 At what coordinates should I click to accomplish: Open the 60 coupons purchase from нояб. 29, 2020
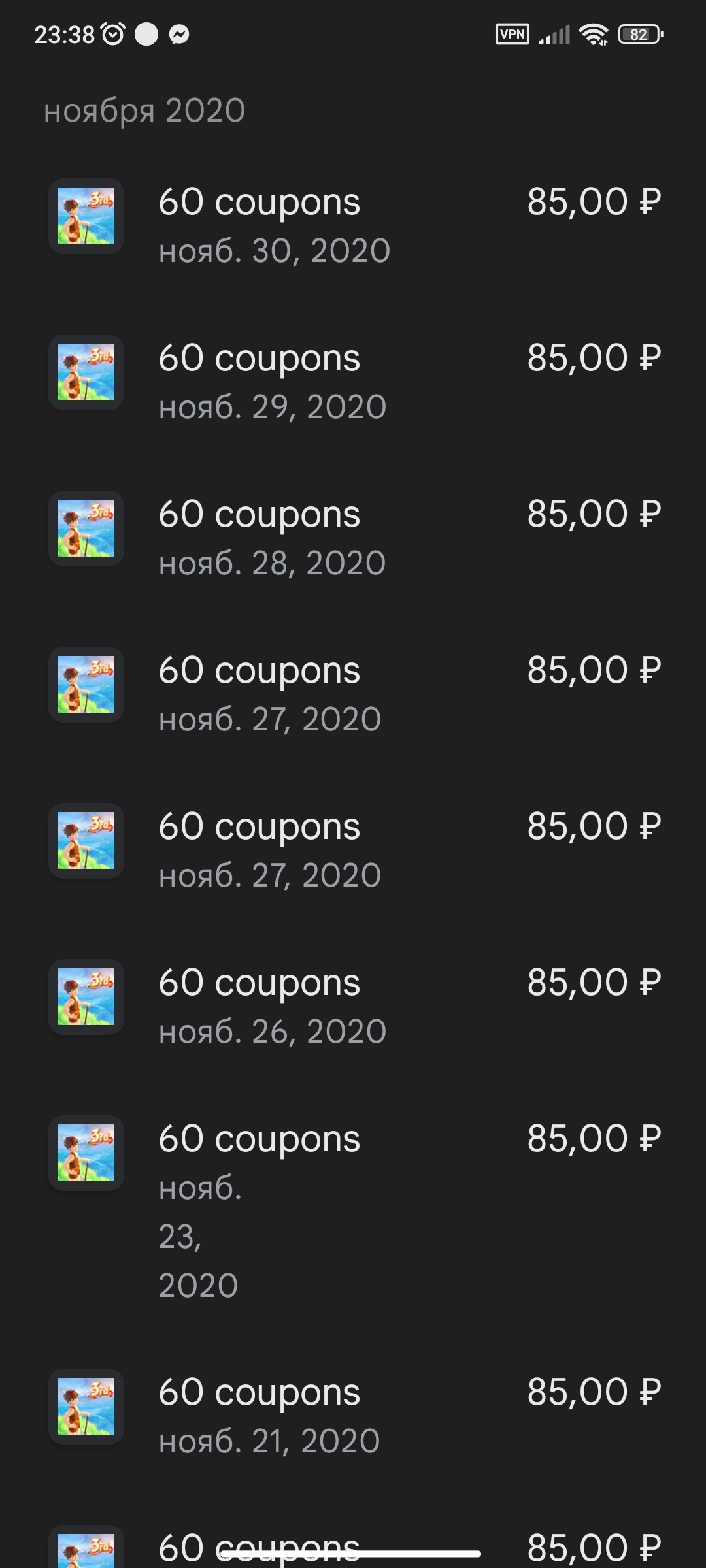(353, 382)
